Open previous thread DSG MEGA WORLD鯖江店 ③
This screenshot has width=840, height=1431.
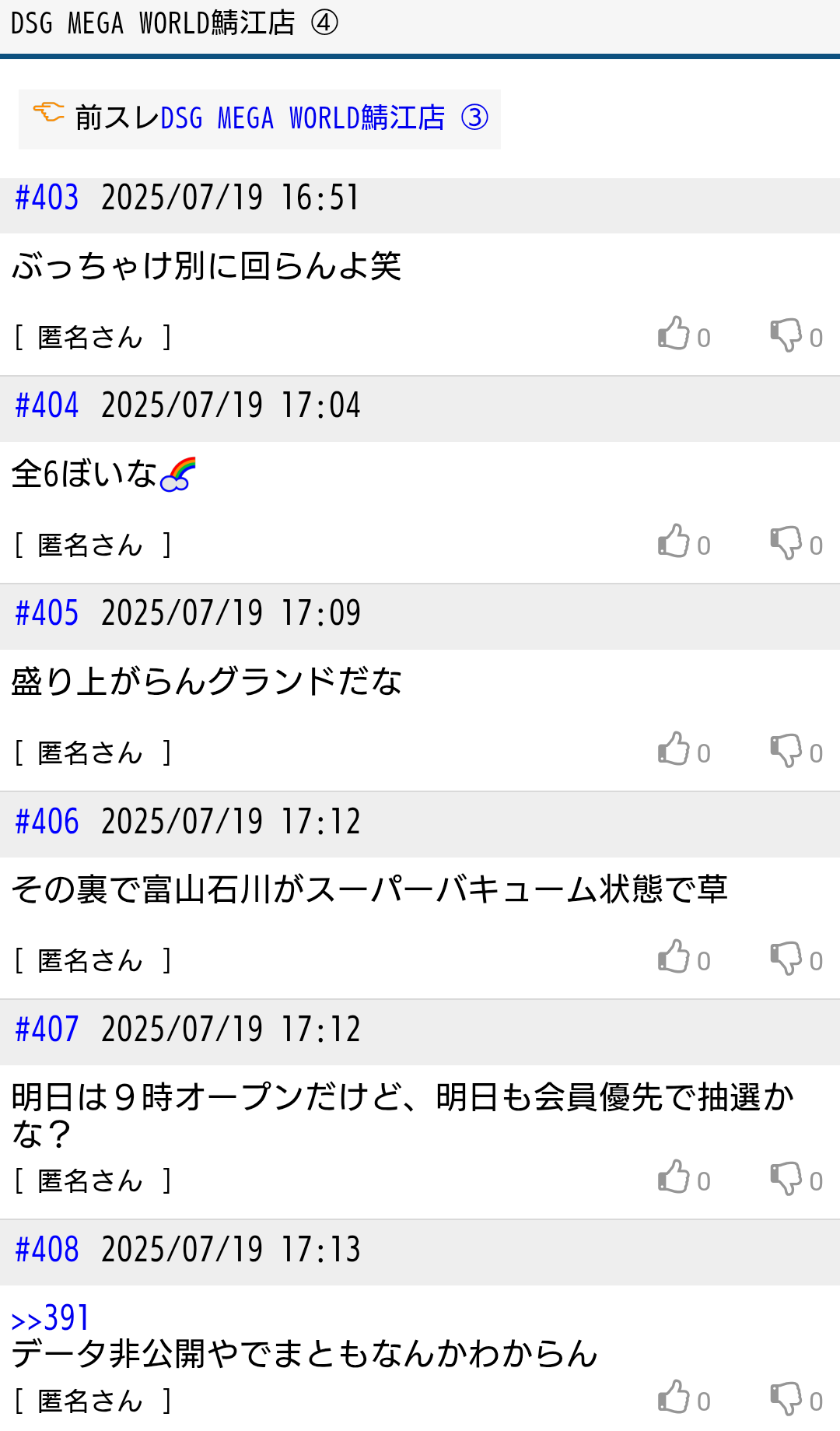coord(324,118)
